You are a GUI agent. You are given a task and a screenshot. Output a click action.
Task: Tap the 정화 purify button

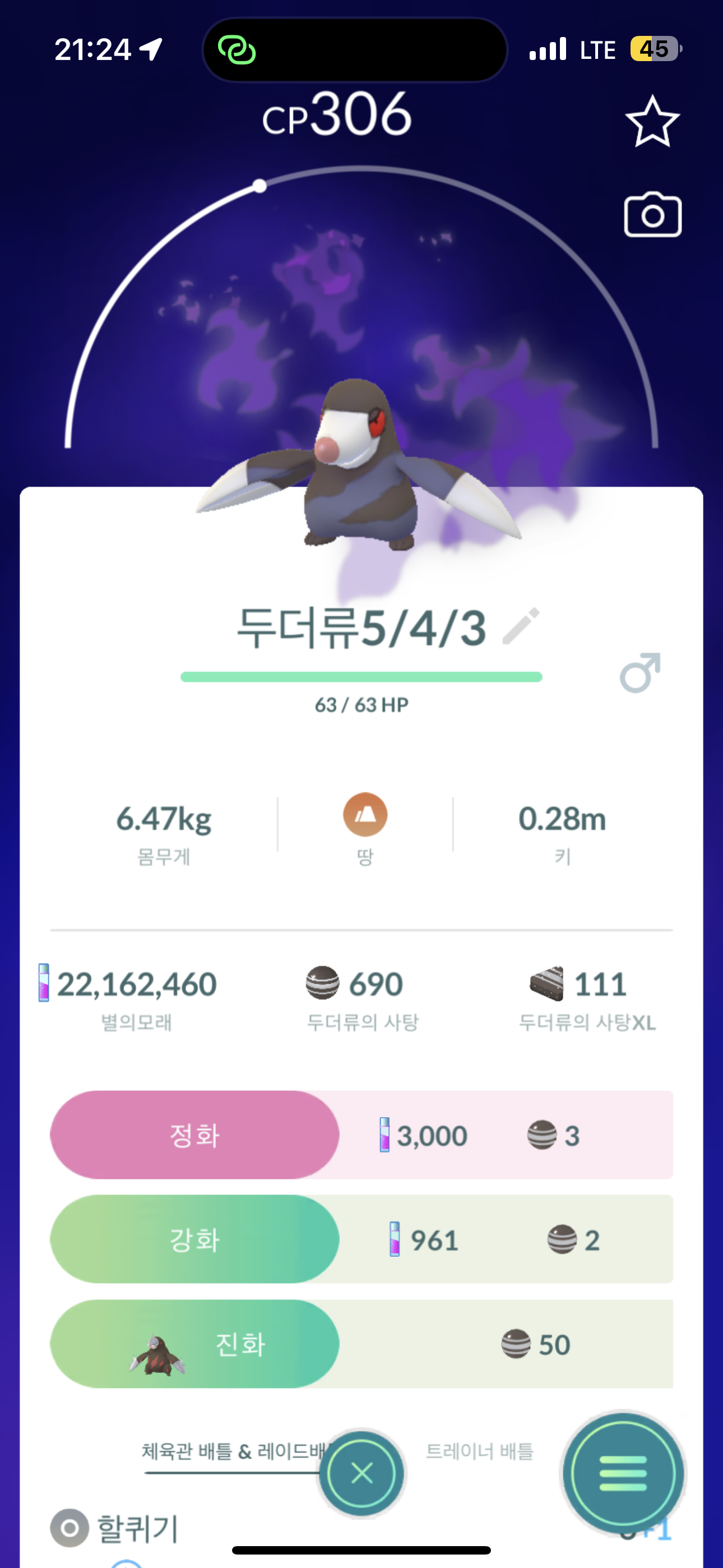click(x=194, y=1135)
